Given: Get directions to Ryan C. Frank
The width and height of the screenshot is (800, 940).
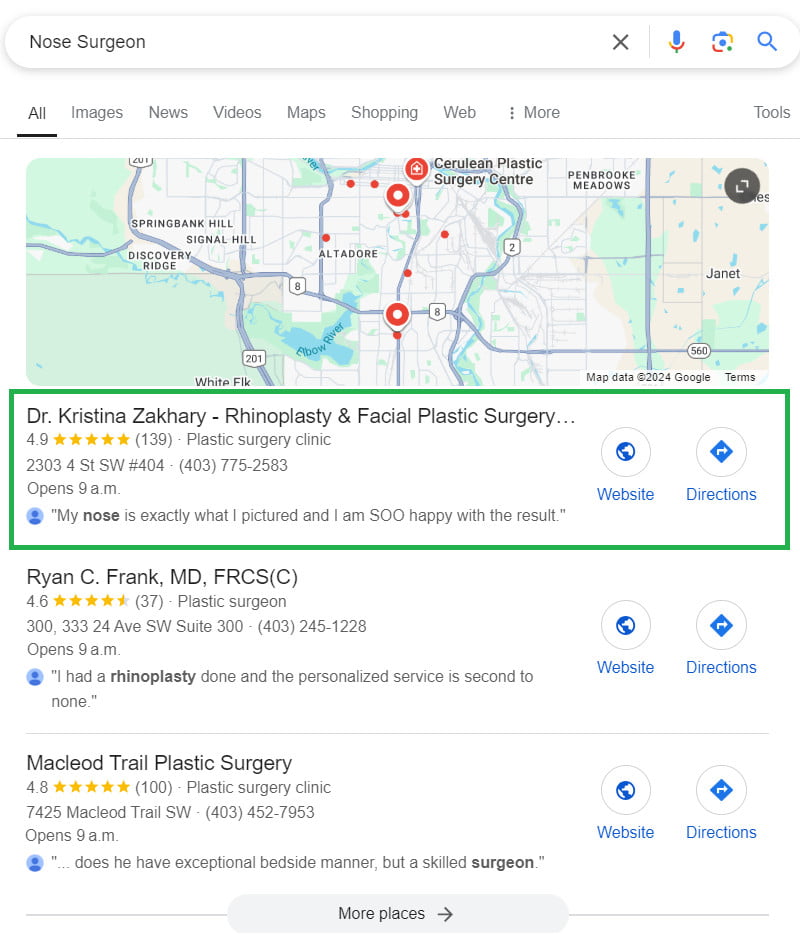Looking at the screenshot, I should pyautogui.click(x=721, y=638).
